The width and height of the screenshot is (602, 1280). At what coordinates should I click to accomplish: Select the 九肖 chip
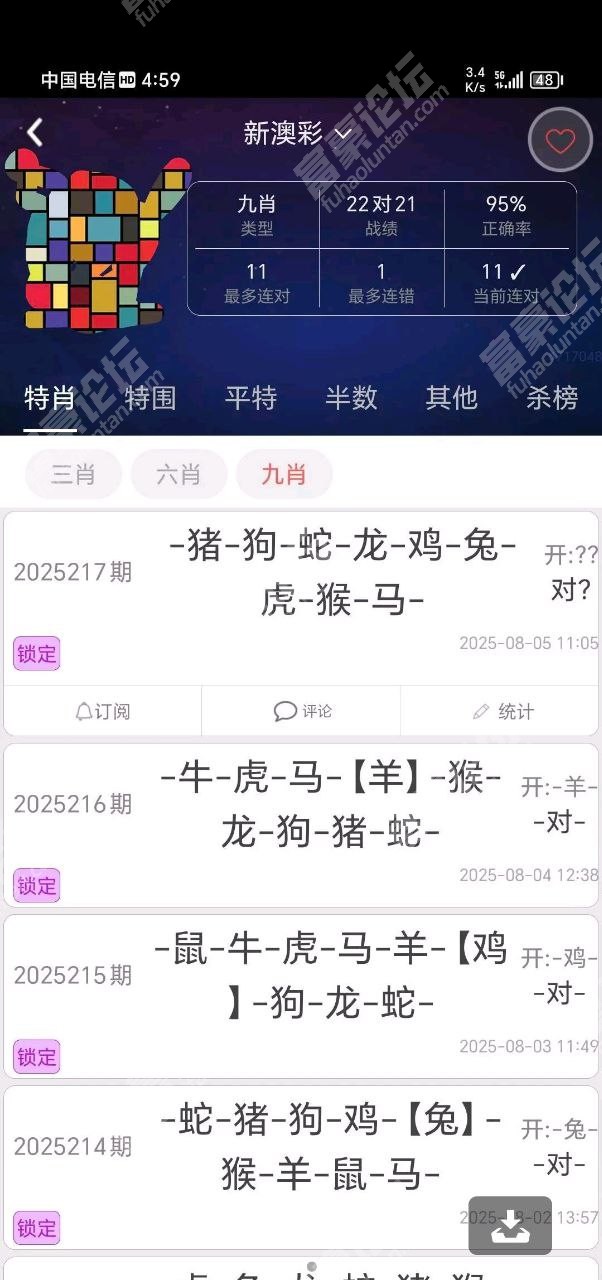tap(284, 474)
